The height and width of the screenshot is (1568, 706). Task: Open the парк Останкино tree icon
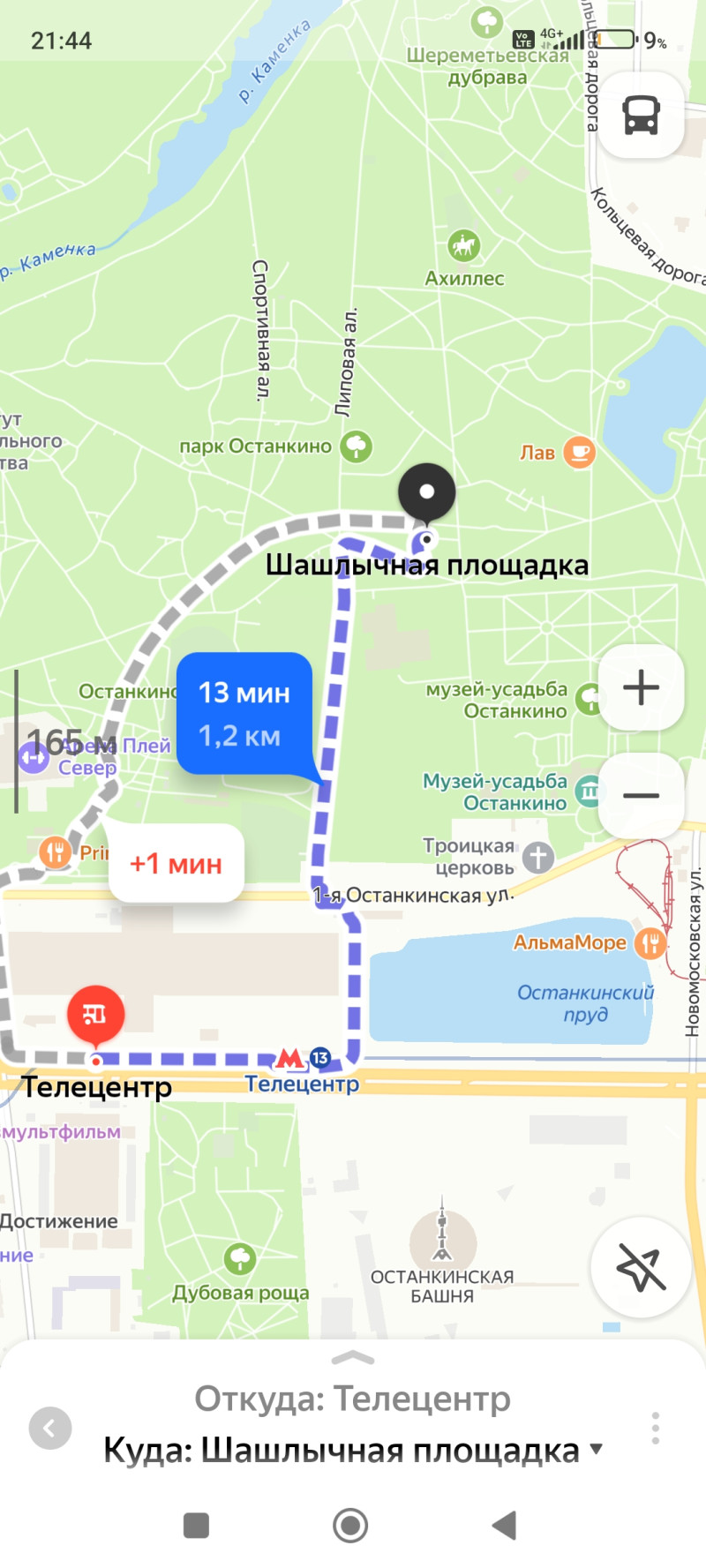point(357,446)
